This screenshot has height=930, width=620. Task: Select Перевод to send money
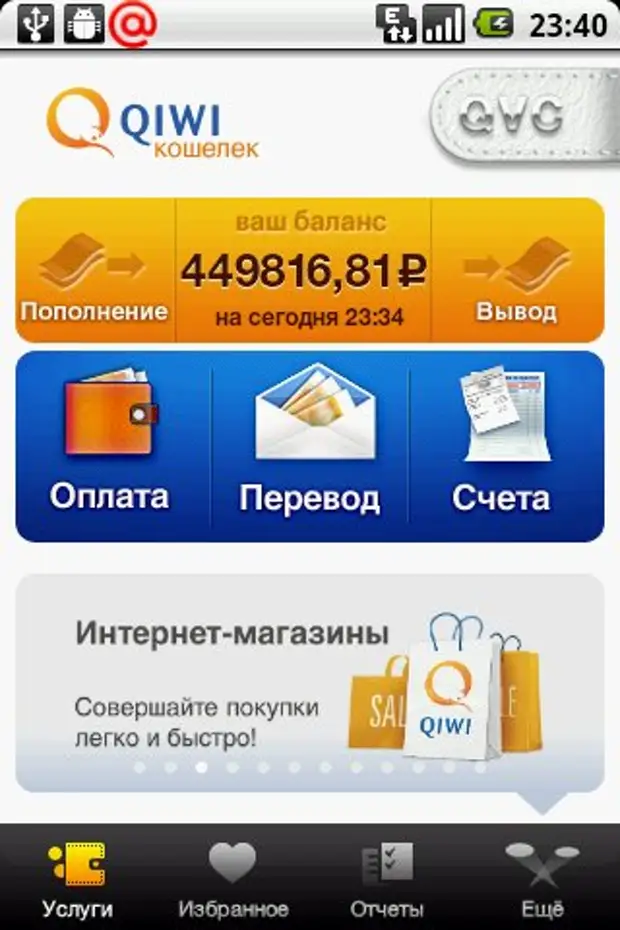click(310, 445)
